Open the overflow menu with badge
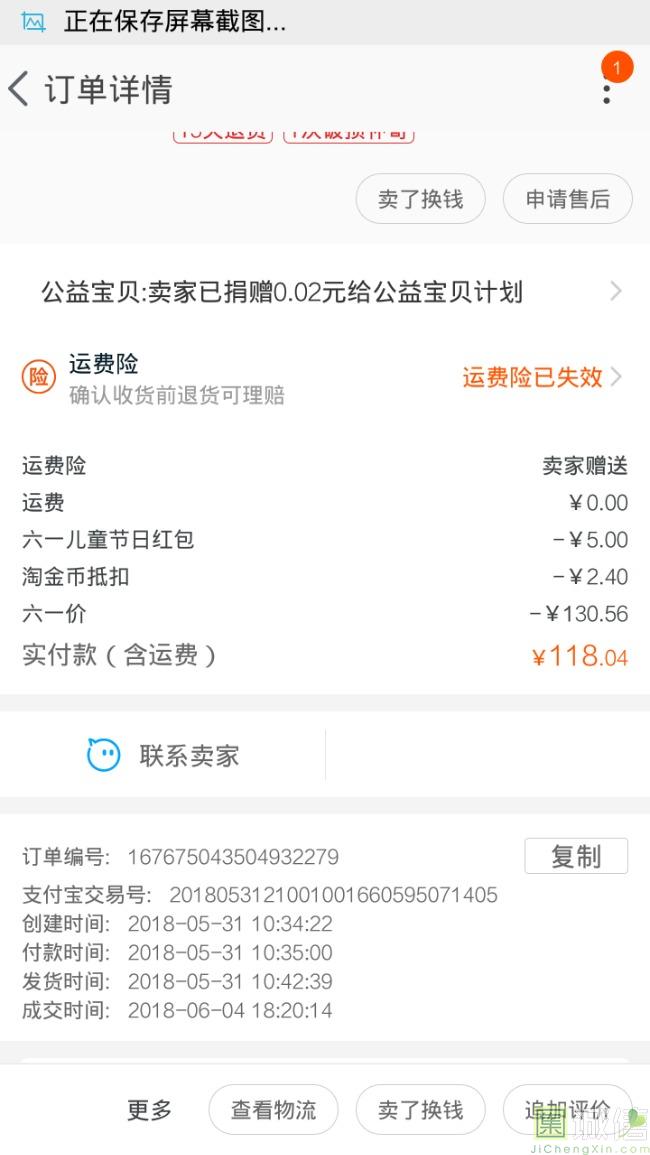 [x=607, y=89]
